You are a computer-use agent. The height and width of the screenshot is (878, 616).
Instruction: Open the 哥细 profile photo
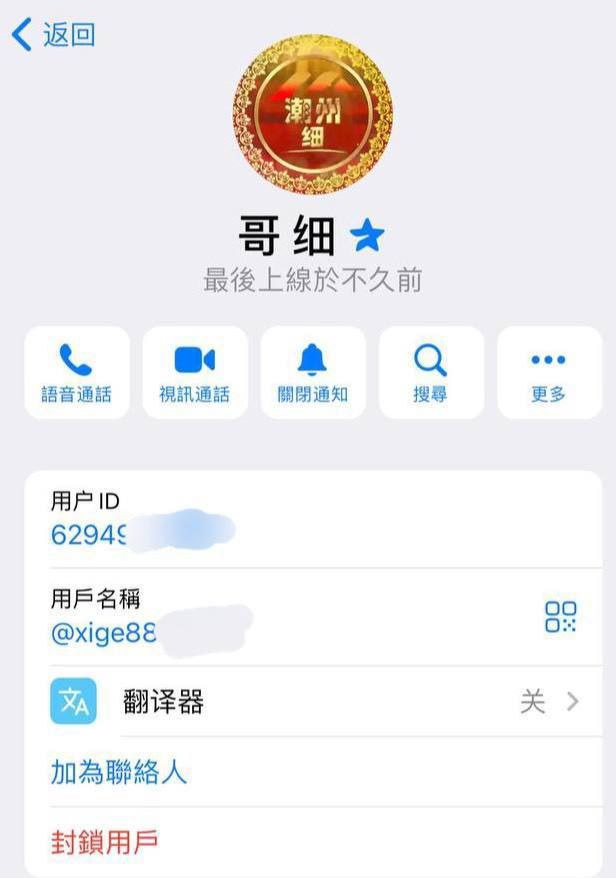[x=312, y=116]
